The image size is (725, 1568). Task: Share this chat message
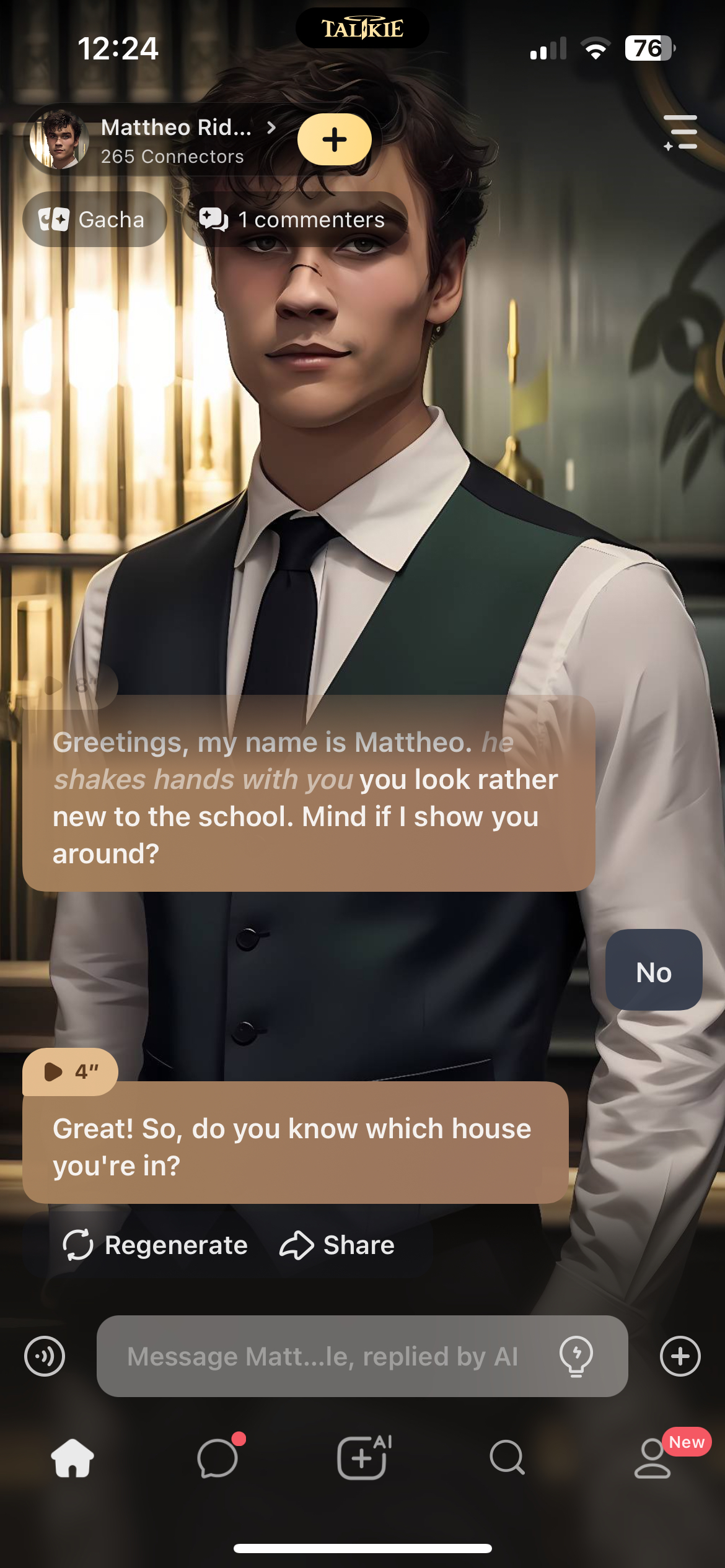click(x=337, y=1245)
